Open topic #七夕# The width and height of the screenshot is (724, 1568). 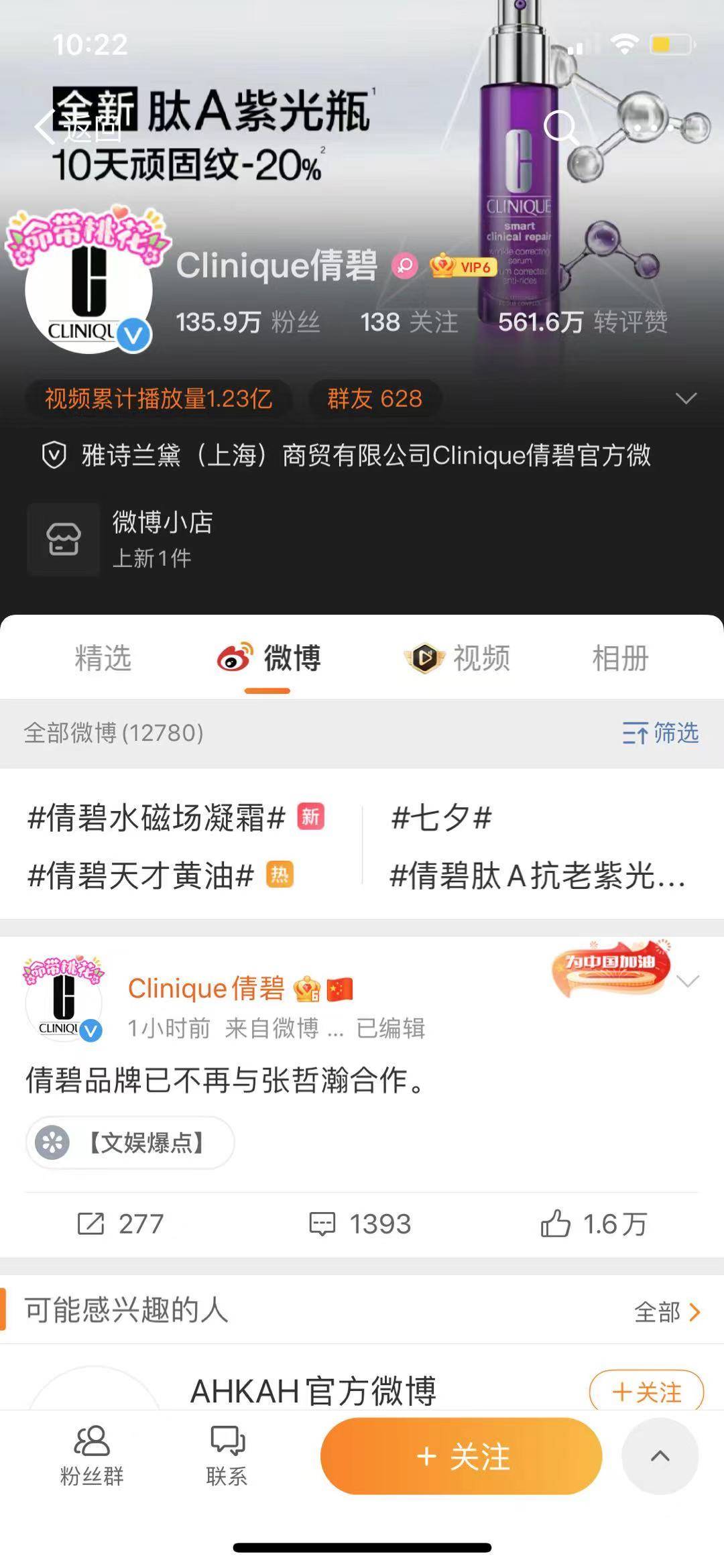pos(441,819)
